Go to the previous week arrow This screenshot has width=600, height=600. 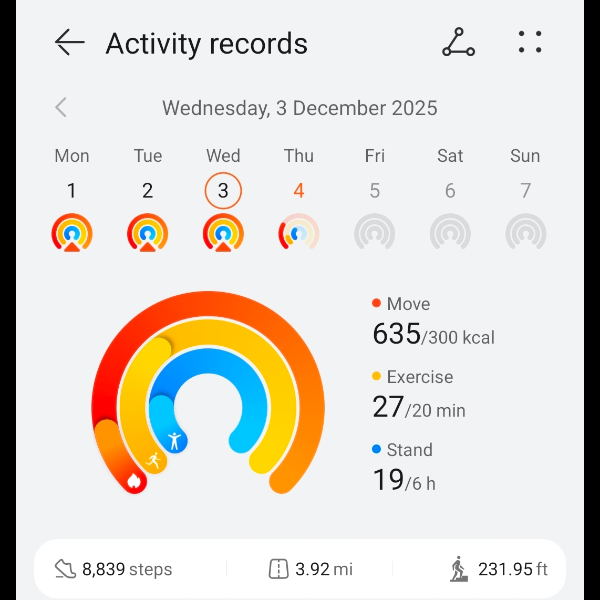62,108
